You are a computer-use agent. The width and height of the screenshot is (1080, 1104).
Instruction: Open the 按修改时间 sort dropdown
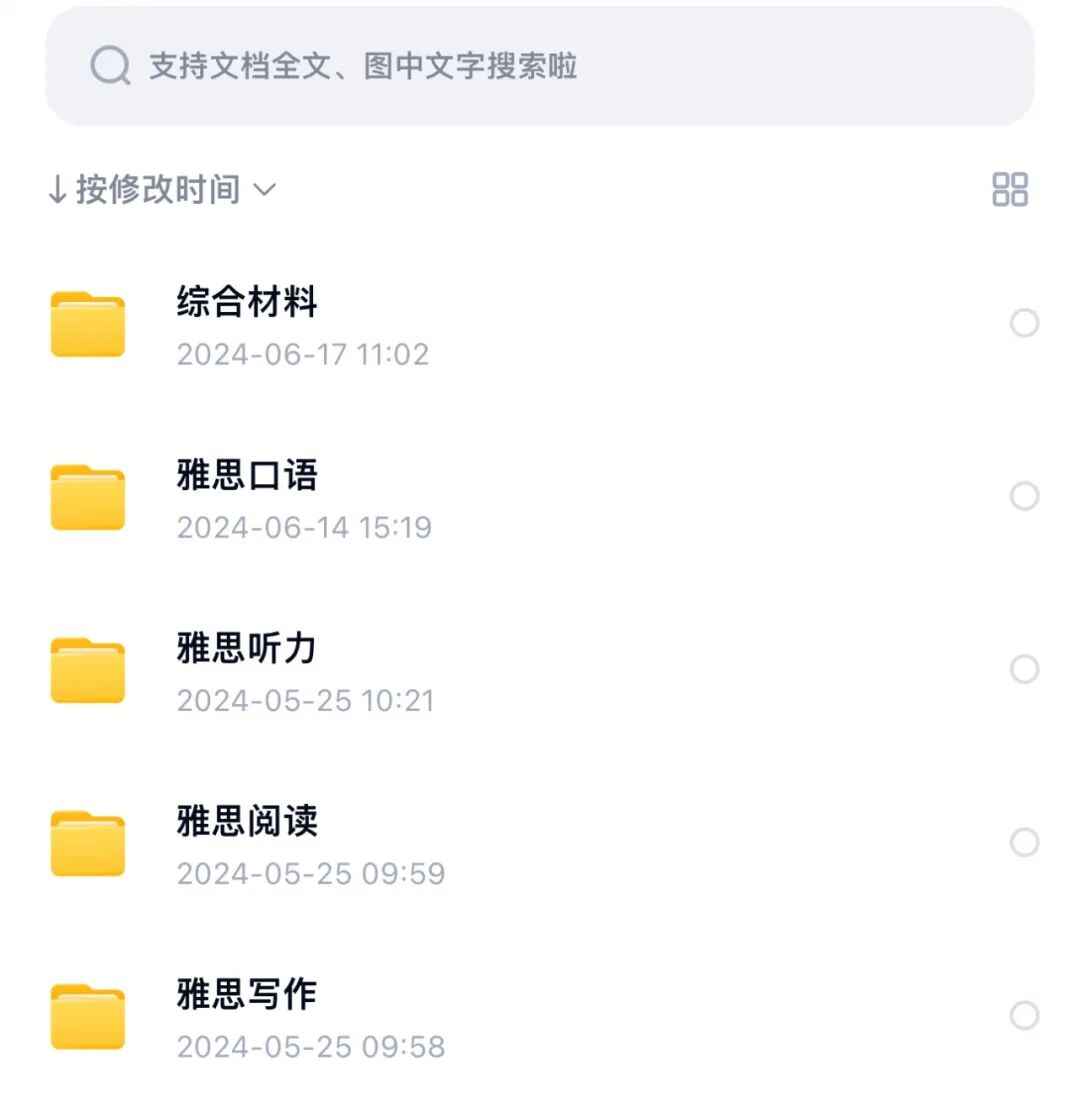coord(162,189)
